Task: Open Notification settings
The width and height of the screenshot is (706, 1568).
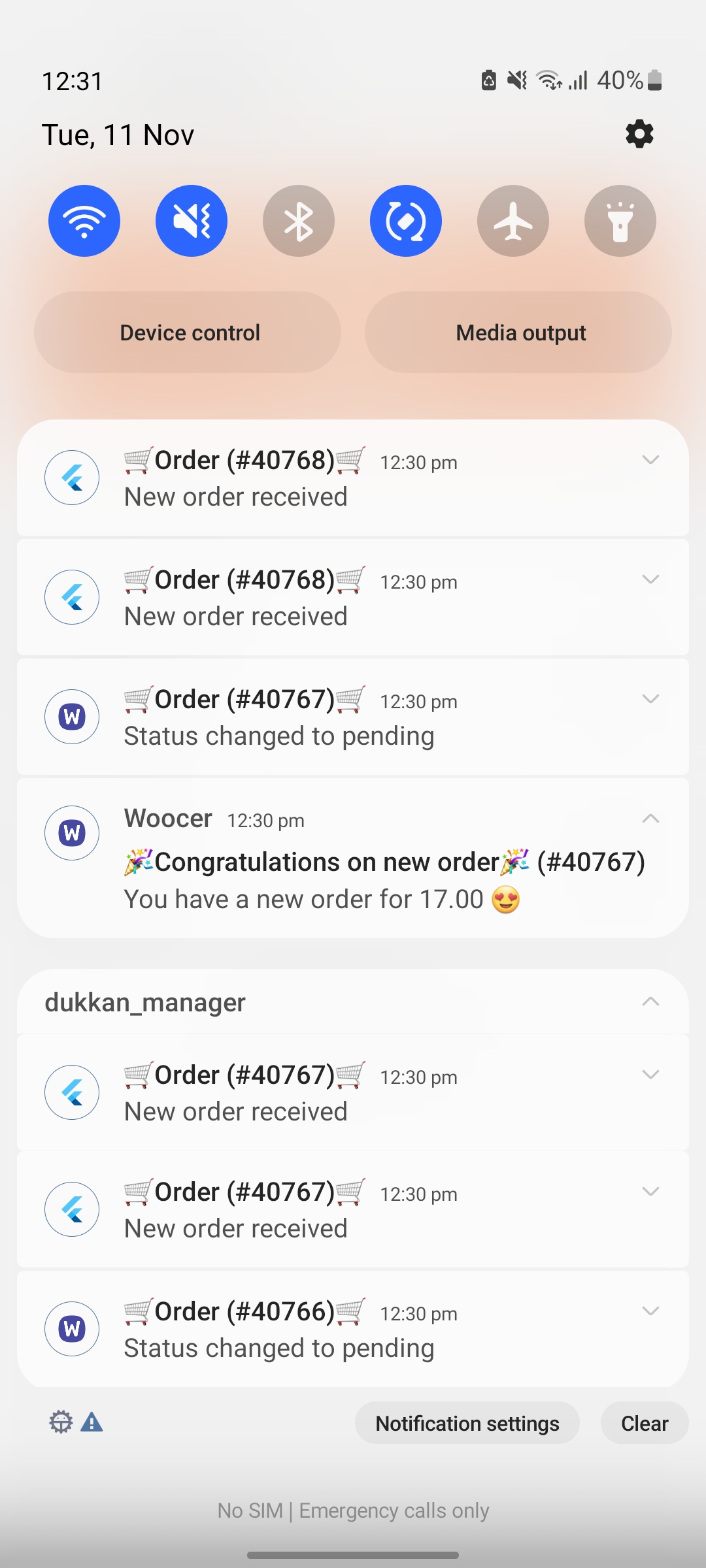Action: tap(467, 1423)
